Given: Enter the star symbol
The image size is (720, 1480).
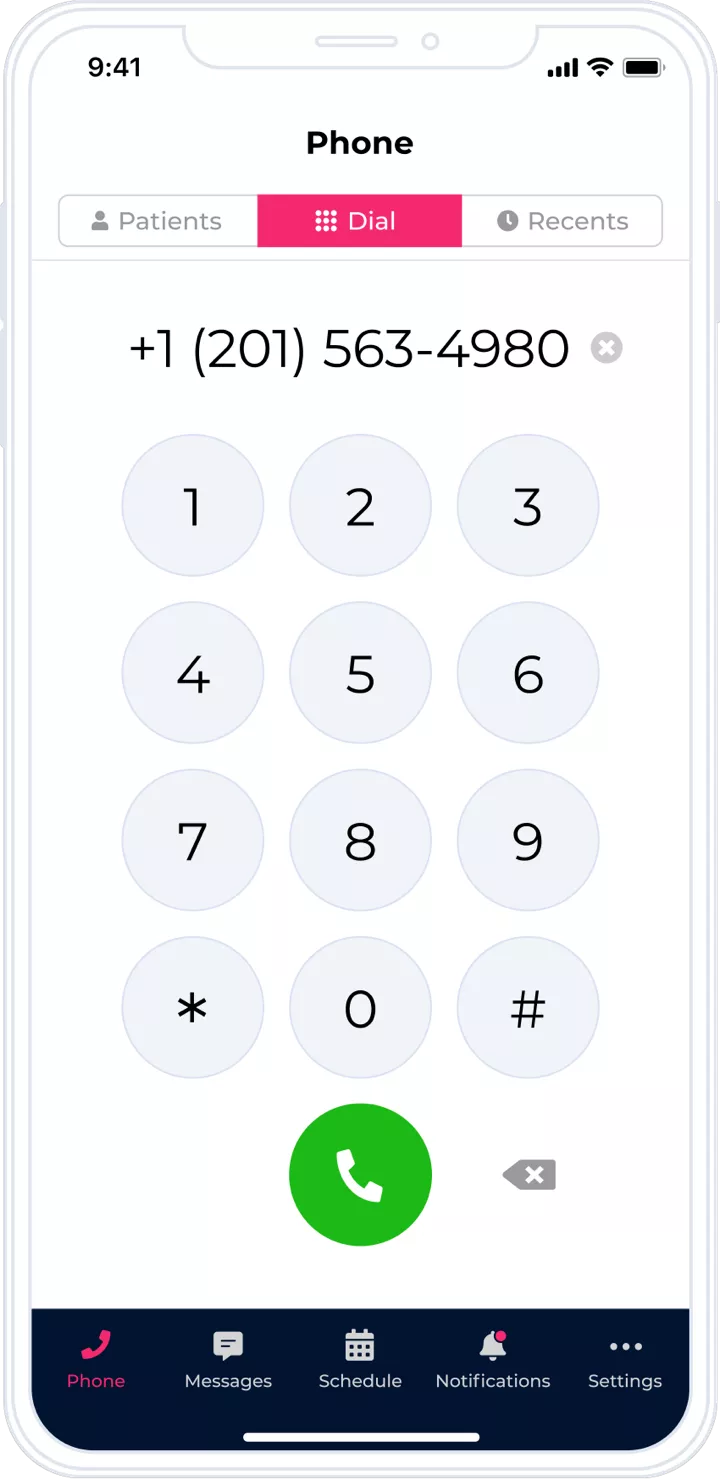Looking at the screenshot, I should coord(193,1008).
